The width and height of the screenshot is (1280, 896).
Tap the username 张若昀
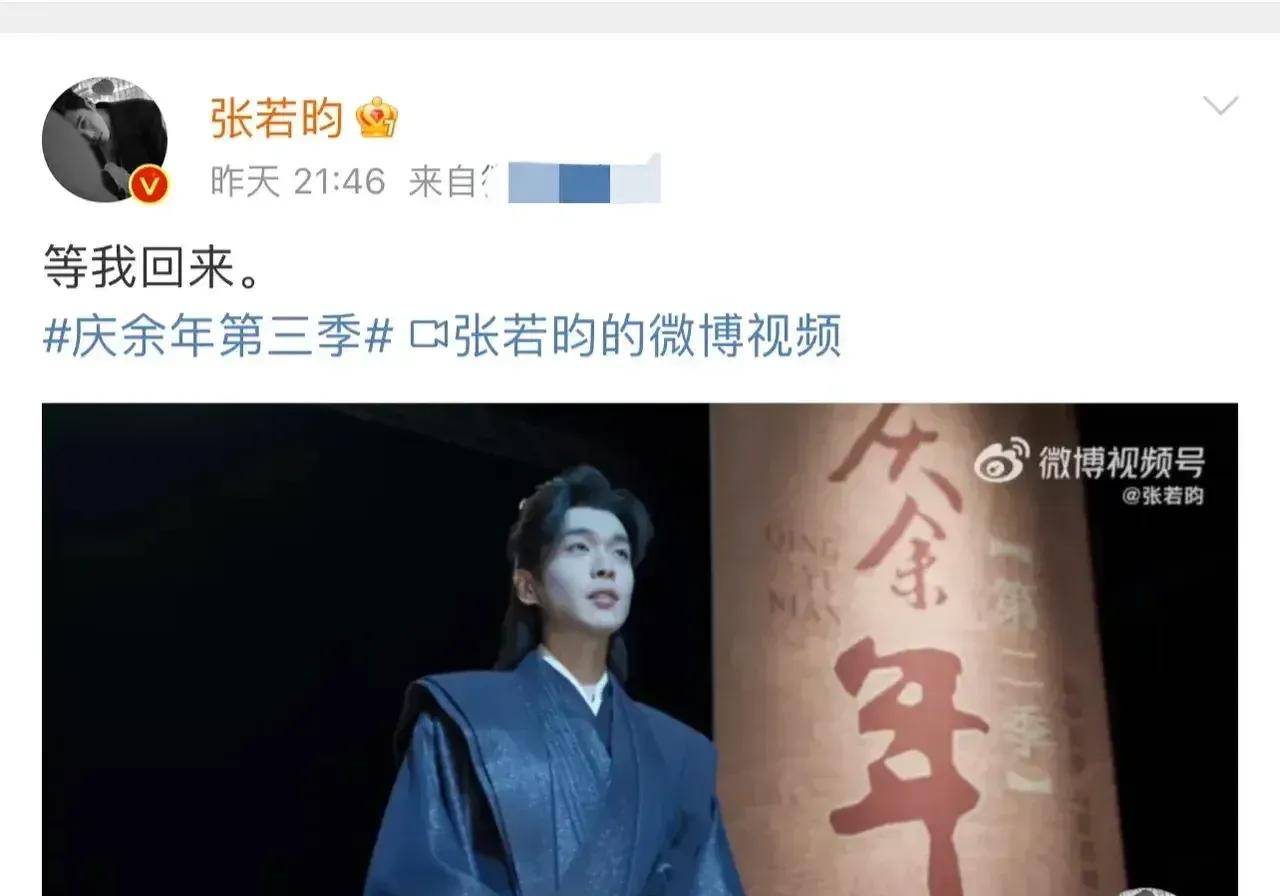click(x=276, y=118)
